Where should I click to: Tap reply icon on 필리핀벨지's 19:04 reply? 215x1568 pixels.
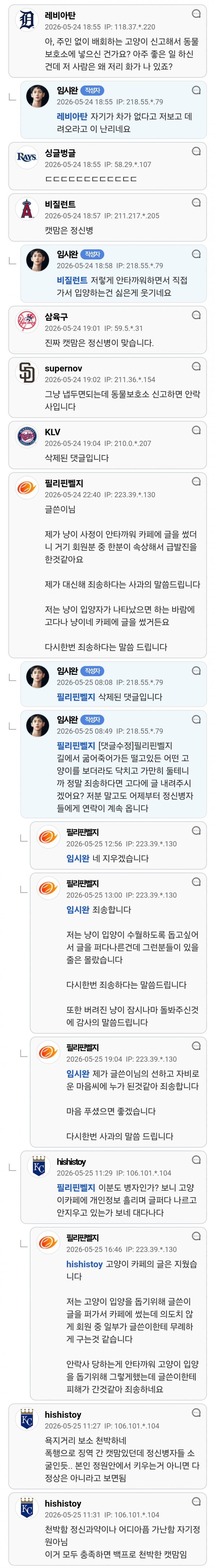tap(196, 1046)
